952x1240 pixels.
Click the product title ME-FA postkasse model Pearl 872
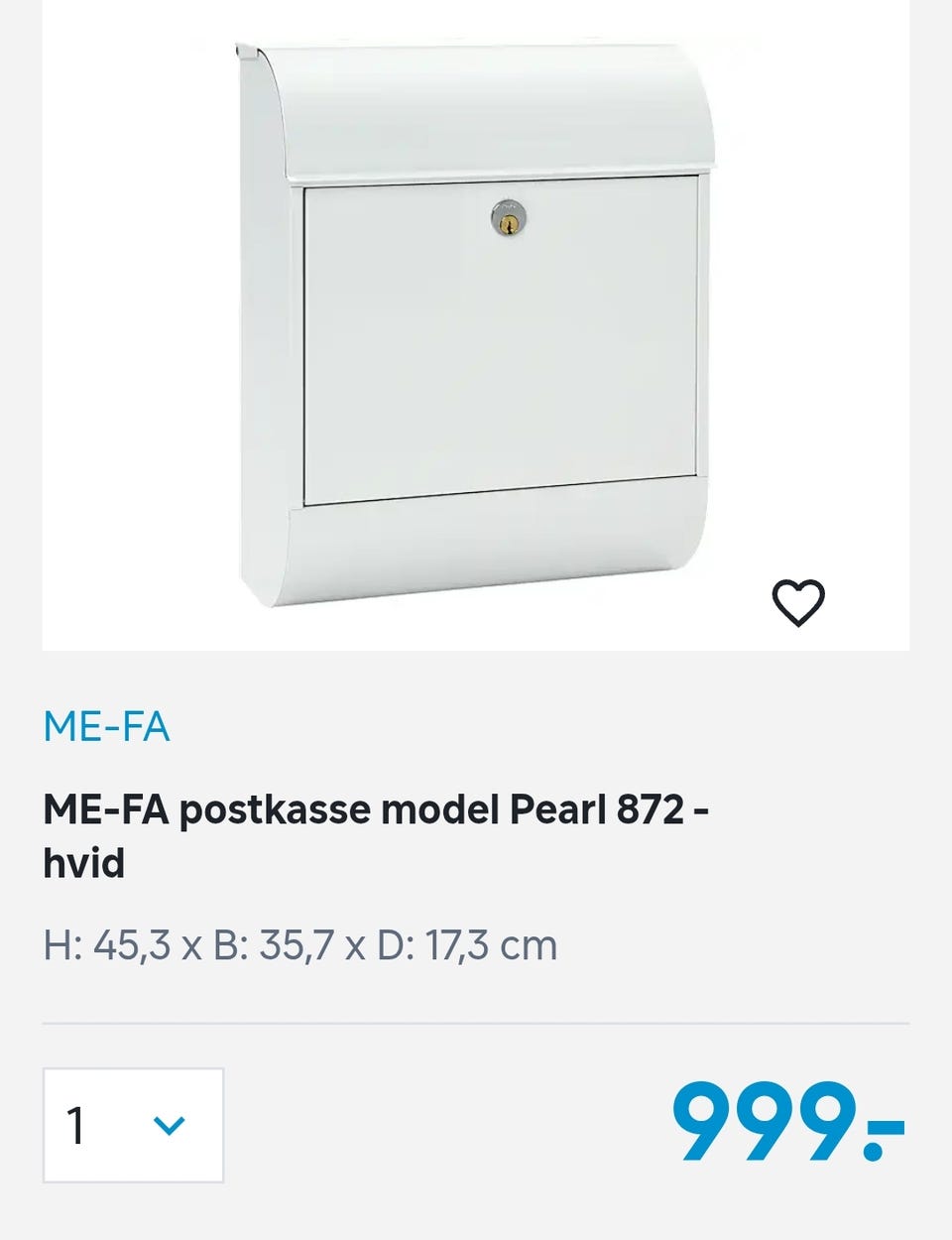(377, 809)
